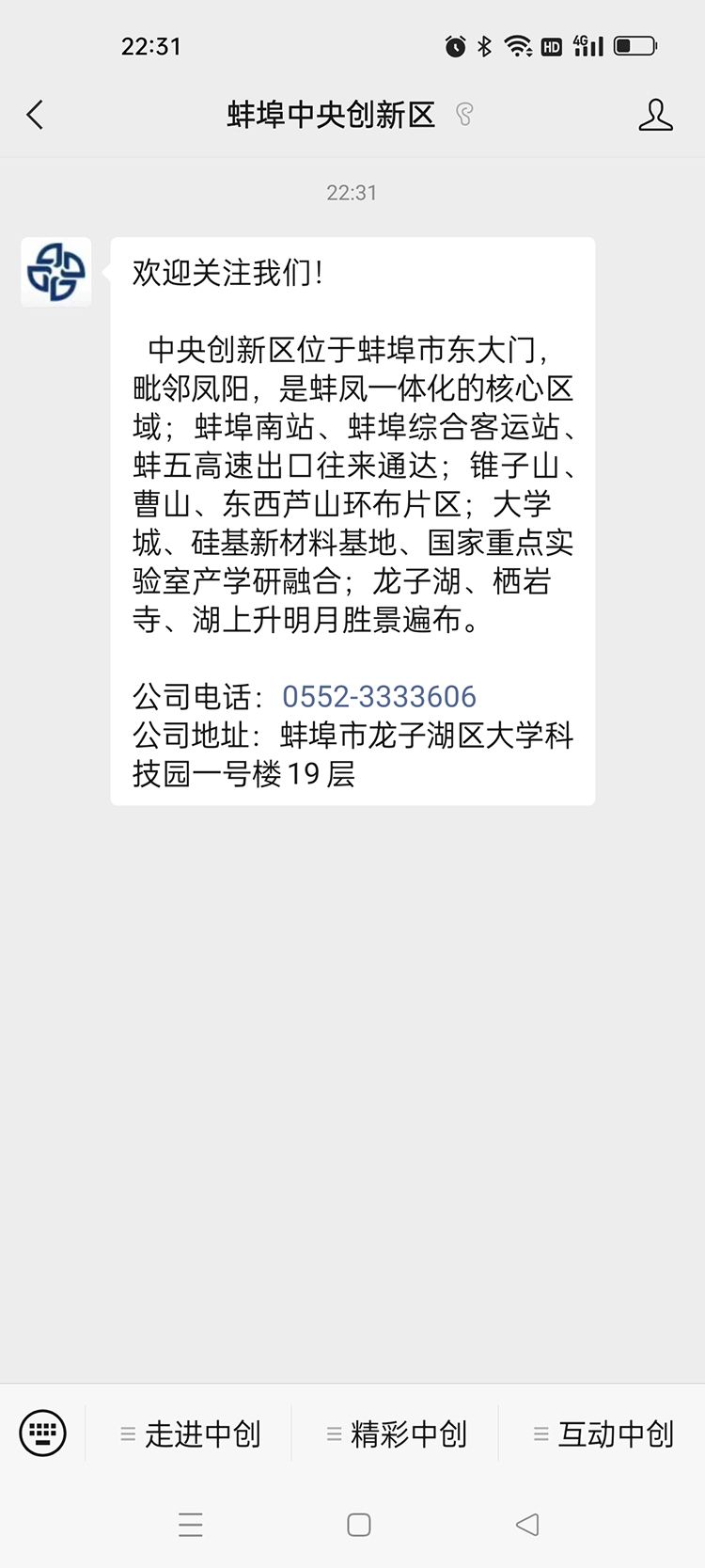This screenshot has width=705, height=1568.
Task: Open the contact profile icon top right
Action: [x=656, y=115]
